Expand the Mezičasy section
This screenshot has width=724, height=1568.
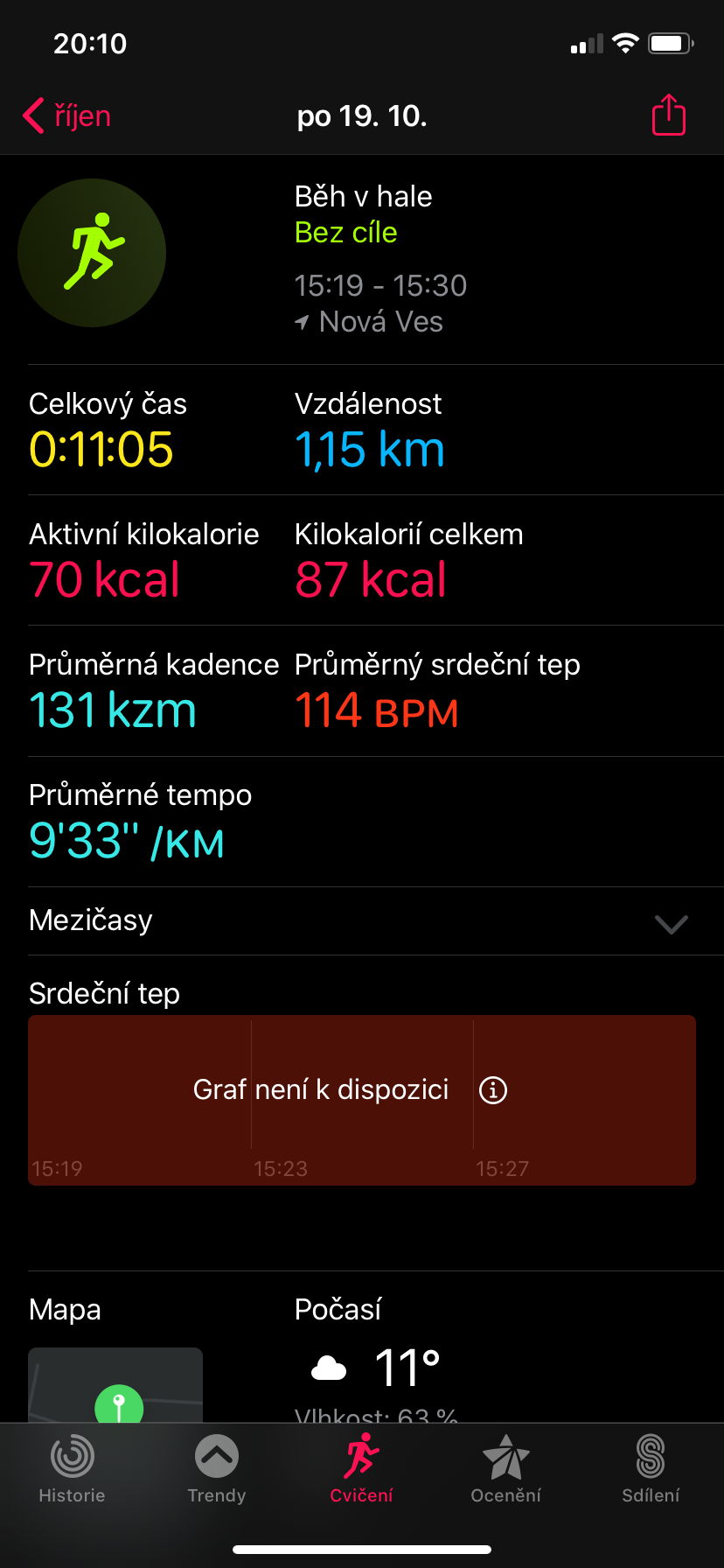pos(362,920)
